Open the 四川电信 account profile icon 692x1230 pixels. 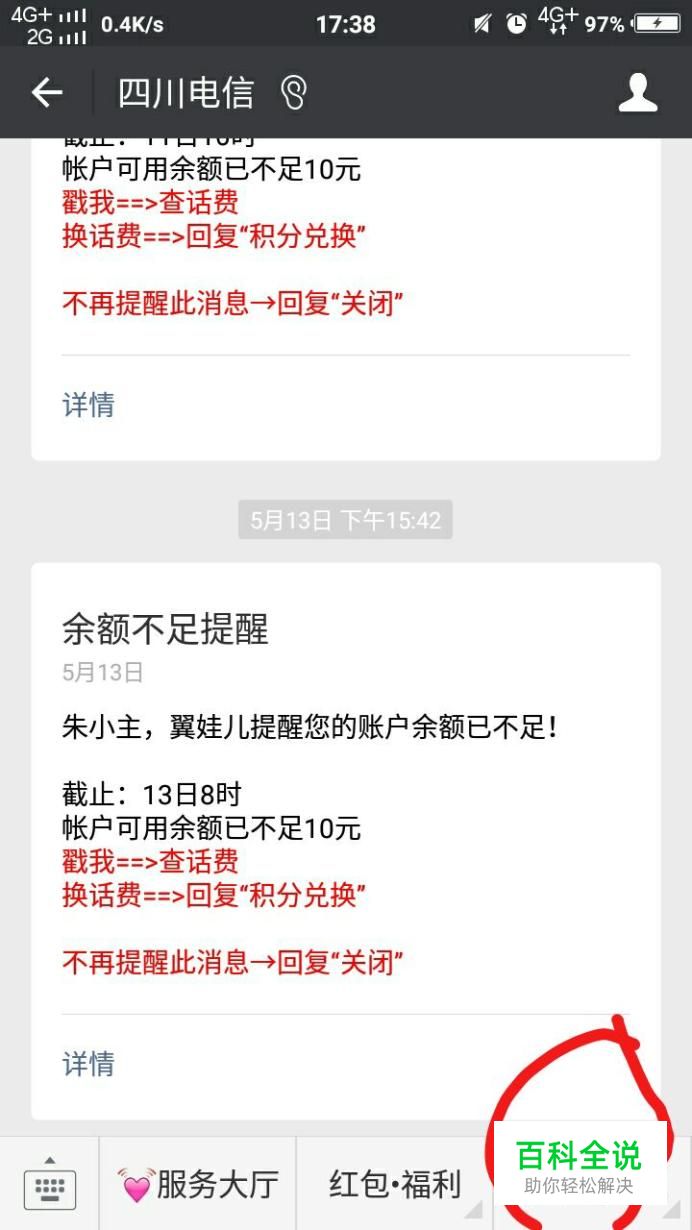(637, 93)
